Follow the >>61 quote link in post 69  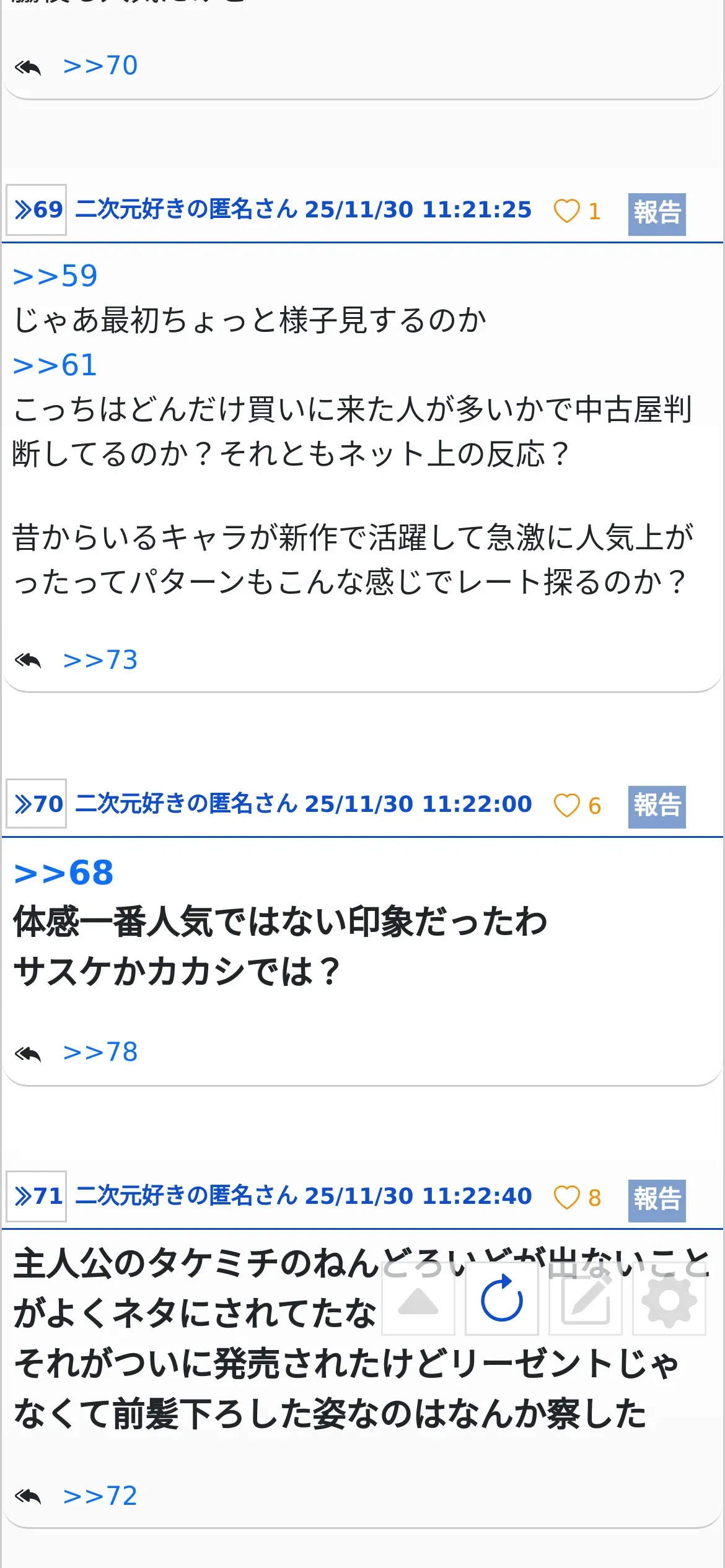(x=55, y=365)
